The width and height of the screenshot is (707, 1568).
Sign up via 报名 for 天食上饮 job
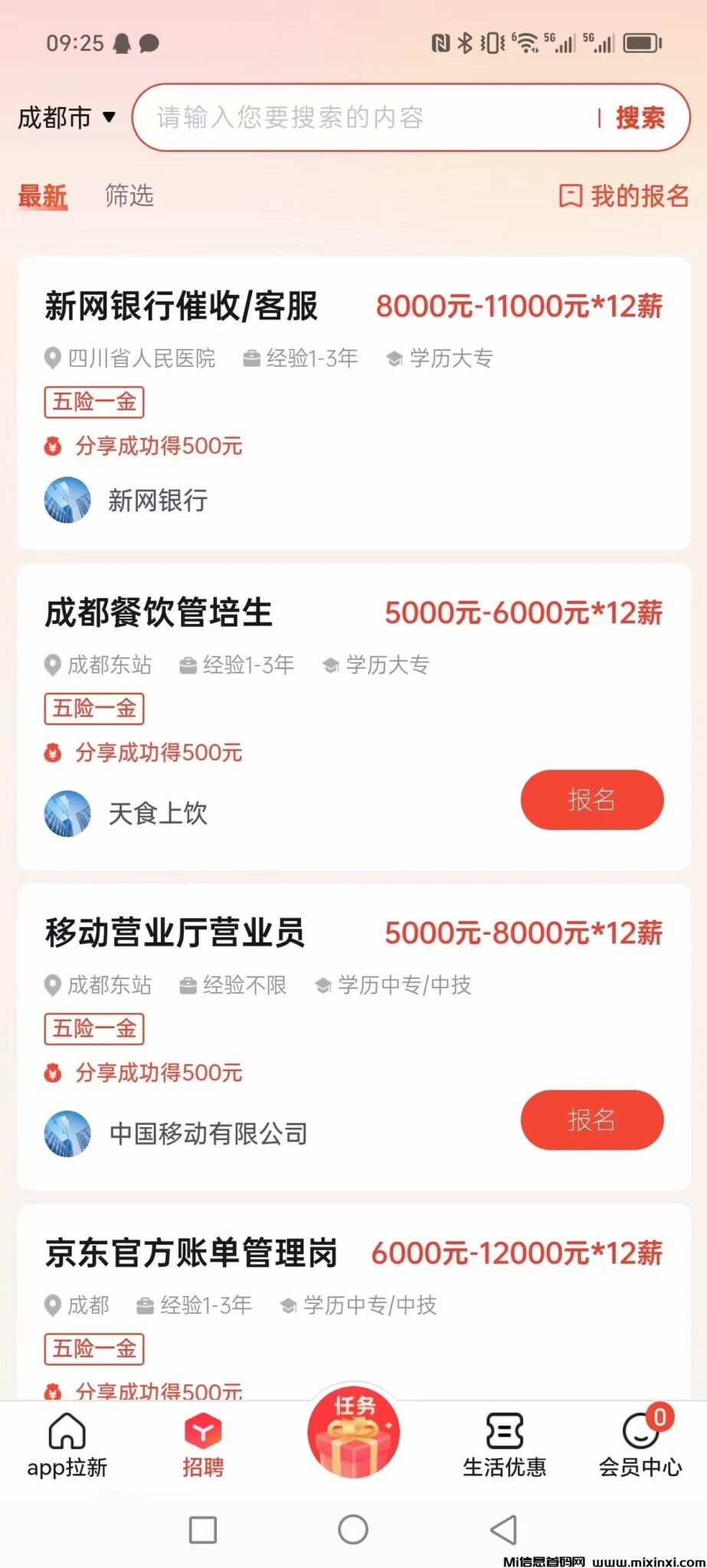(591, 799)
